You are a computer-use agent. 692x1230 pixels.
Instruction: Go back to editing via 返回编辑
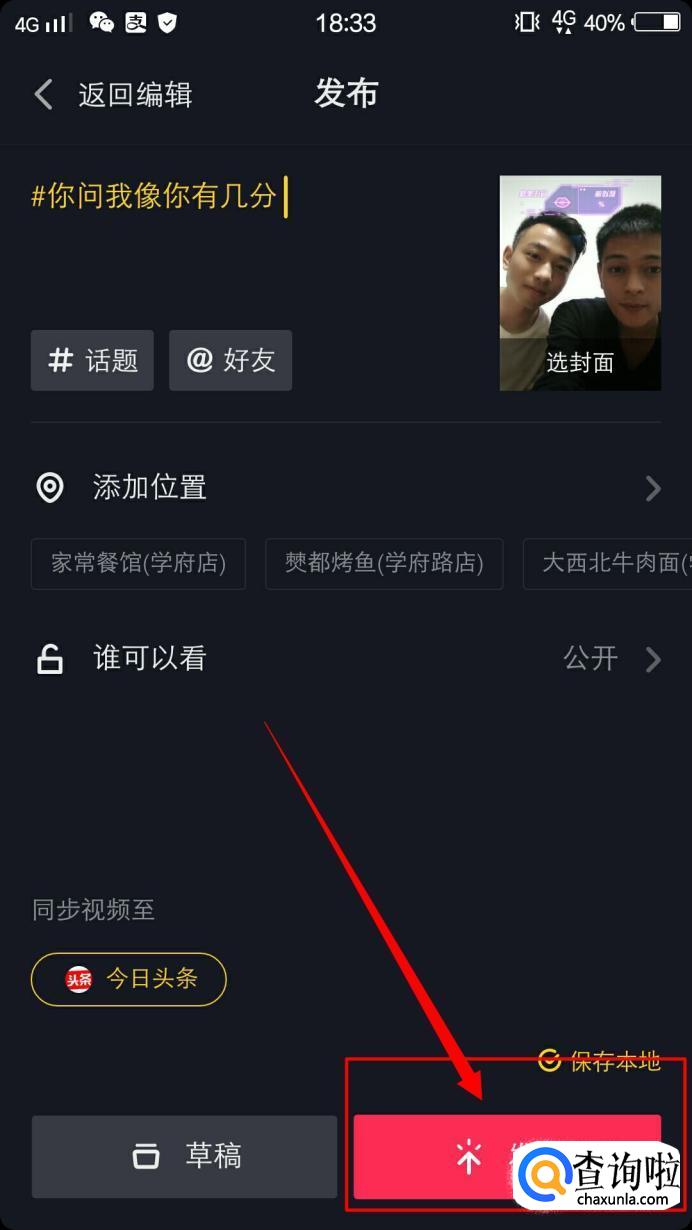(x=113, y=95)
